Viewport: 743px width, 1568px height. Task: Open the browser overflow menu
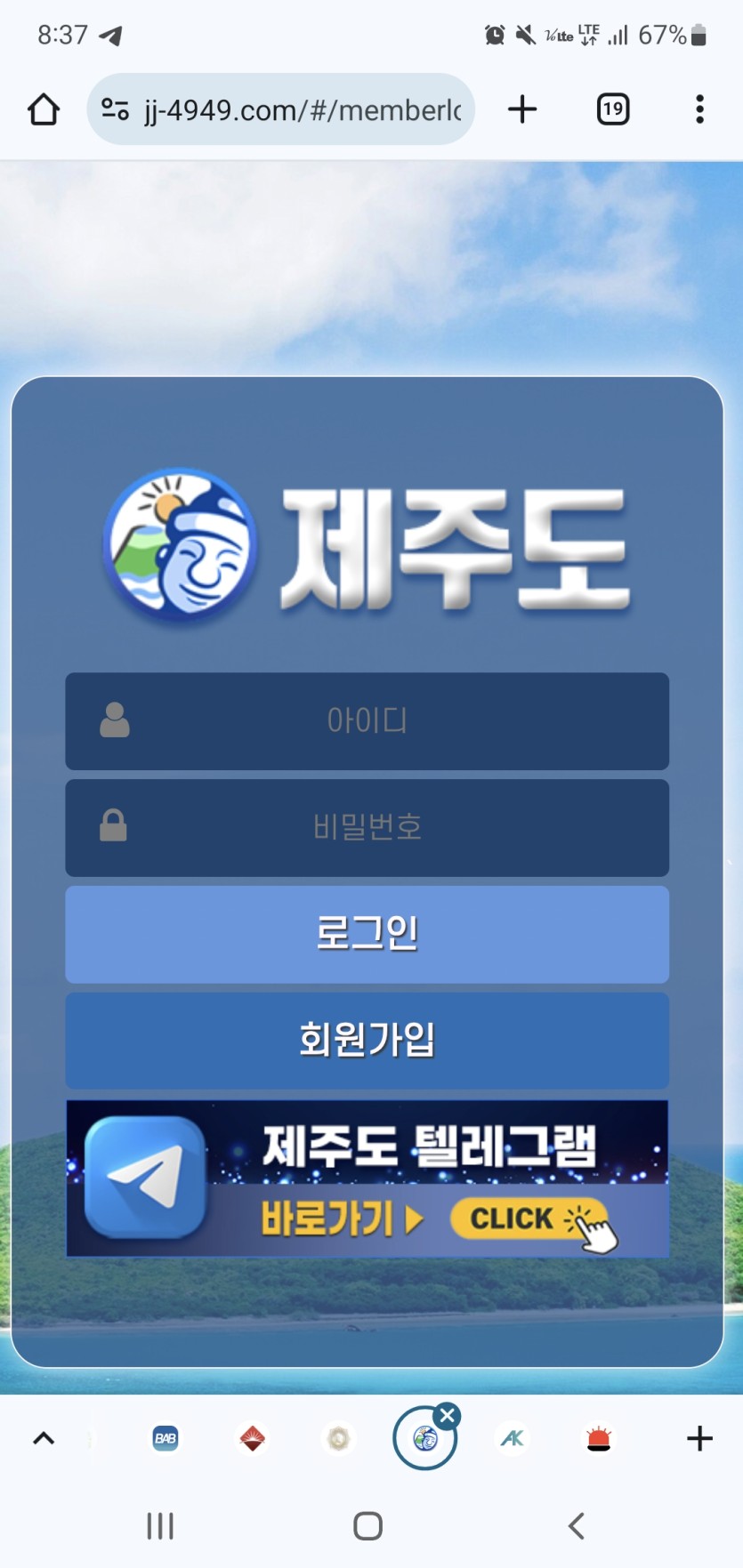click(x=700, y=109)
